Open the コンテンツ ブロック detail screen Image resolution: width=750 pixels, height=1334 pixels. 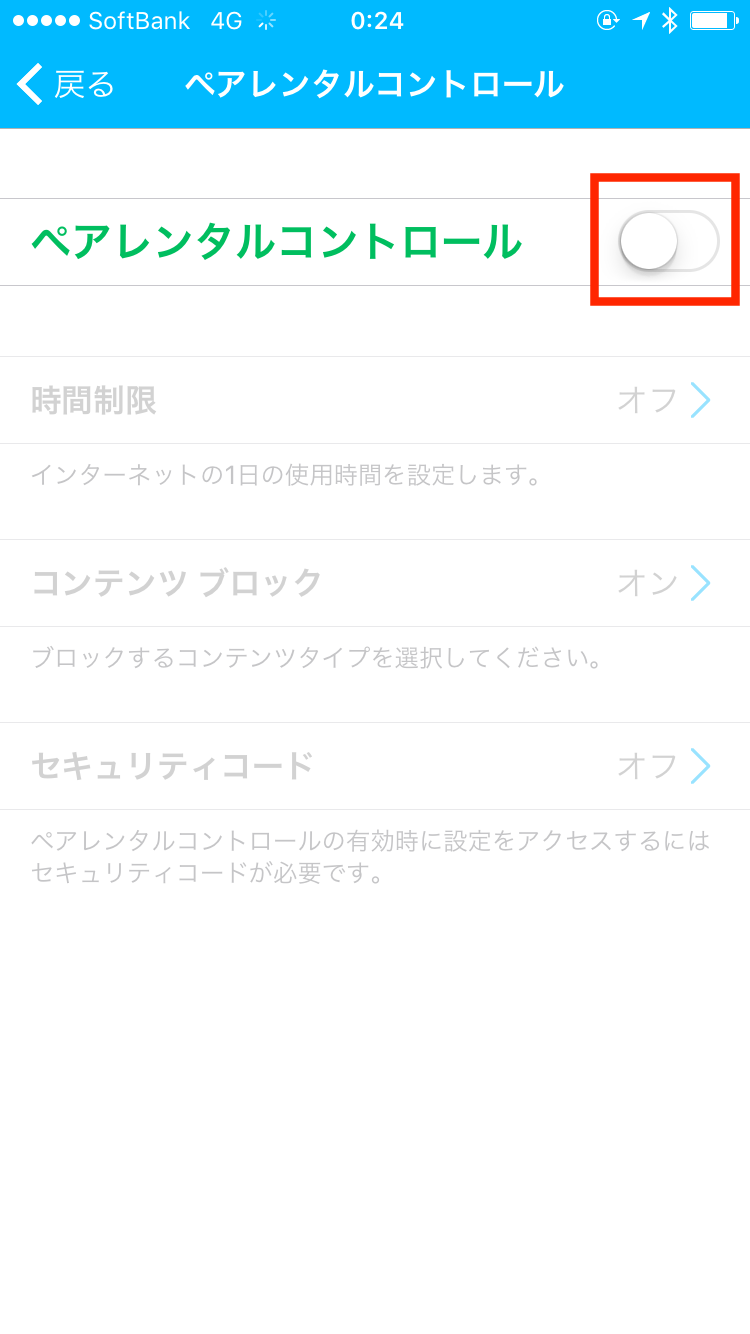click(375, 583)
